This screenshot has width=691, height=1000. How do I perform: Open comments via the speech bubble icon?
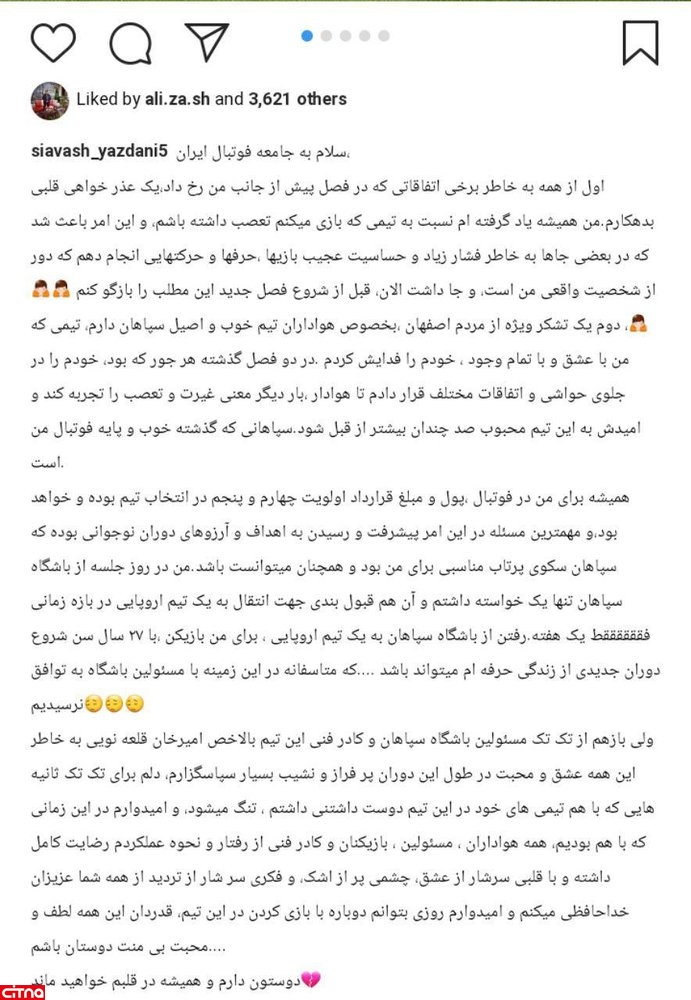point(131,42)
